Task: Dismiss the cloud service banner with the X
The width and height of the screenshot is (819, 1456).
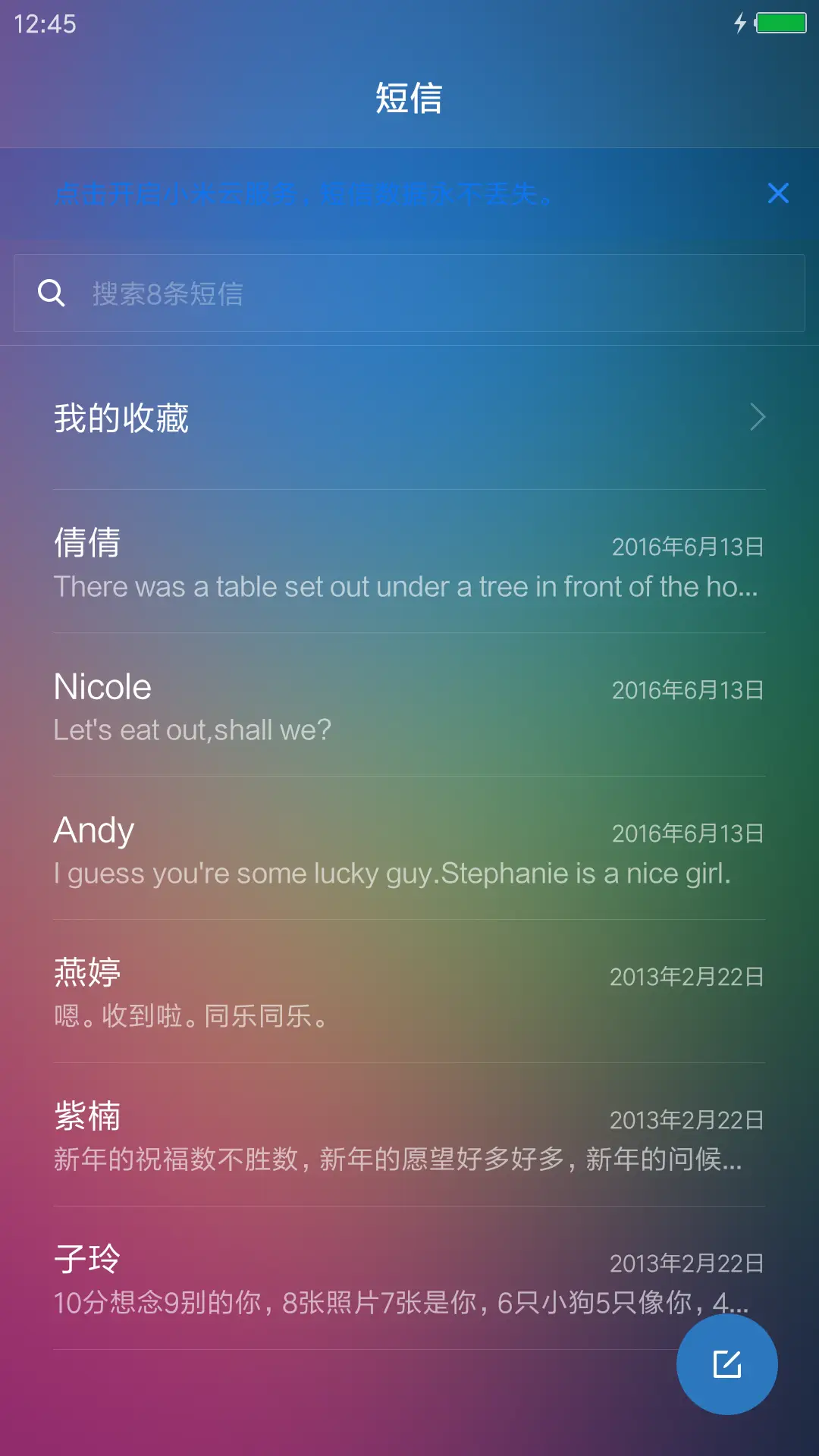Action: tap(778, 193)
